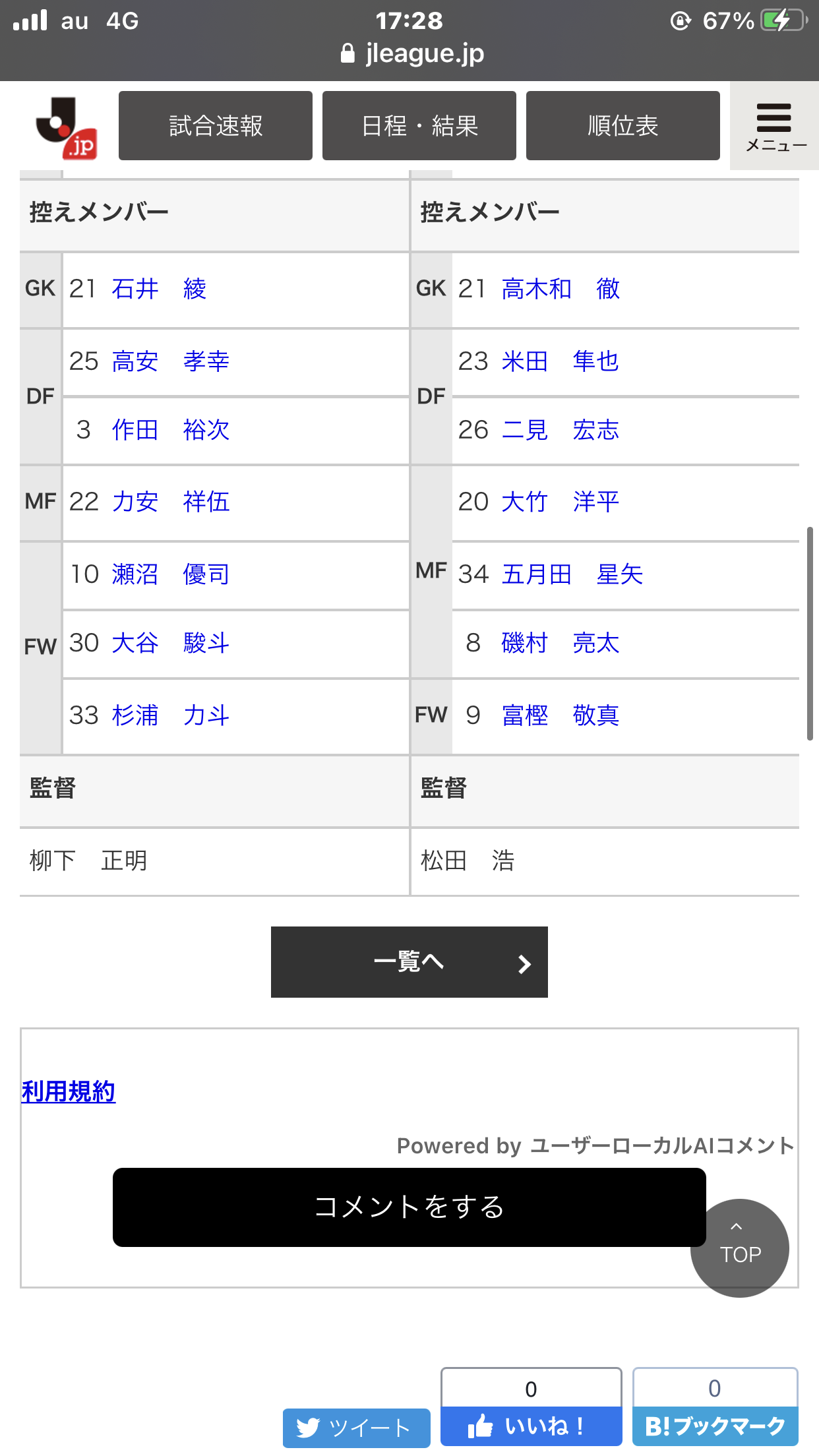Screen dimensions: 819x1456
Task: Open 試合速報 live match updates
Action: tap(216, 125)
